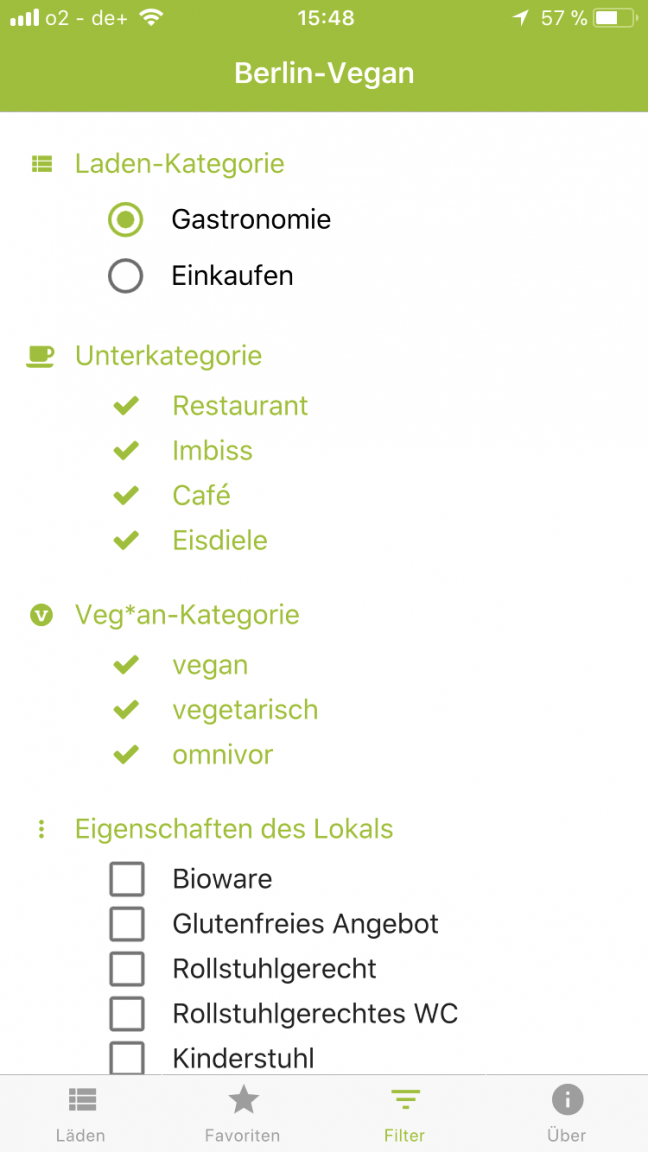Check the Kinderstuhl option
This screenshot has width=648, height=1152.
[126, 1058]
